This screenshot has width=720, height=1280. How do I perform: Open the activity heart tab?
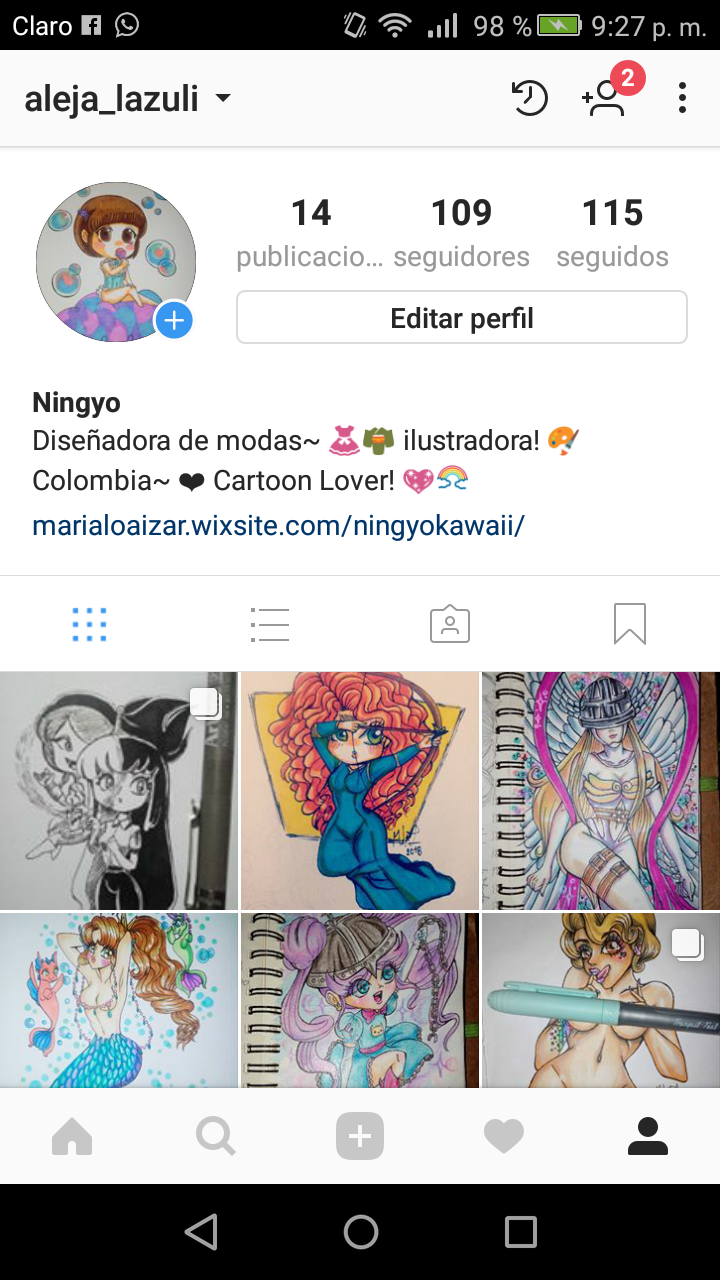[x=504, y=1136]
